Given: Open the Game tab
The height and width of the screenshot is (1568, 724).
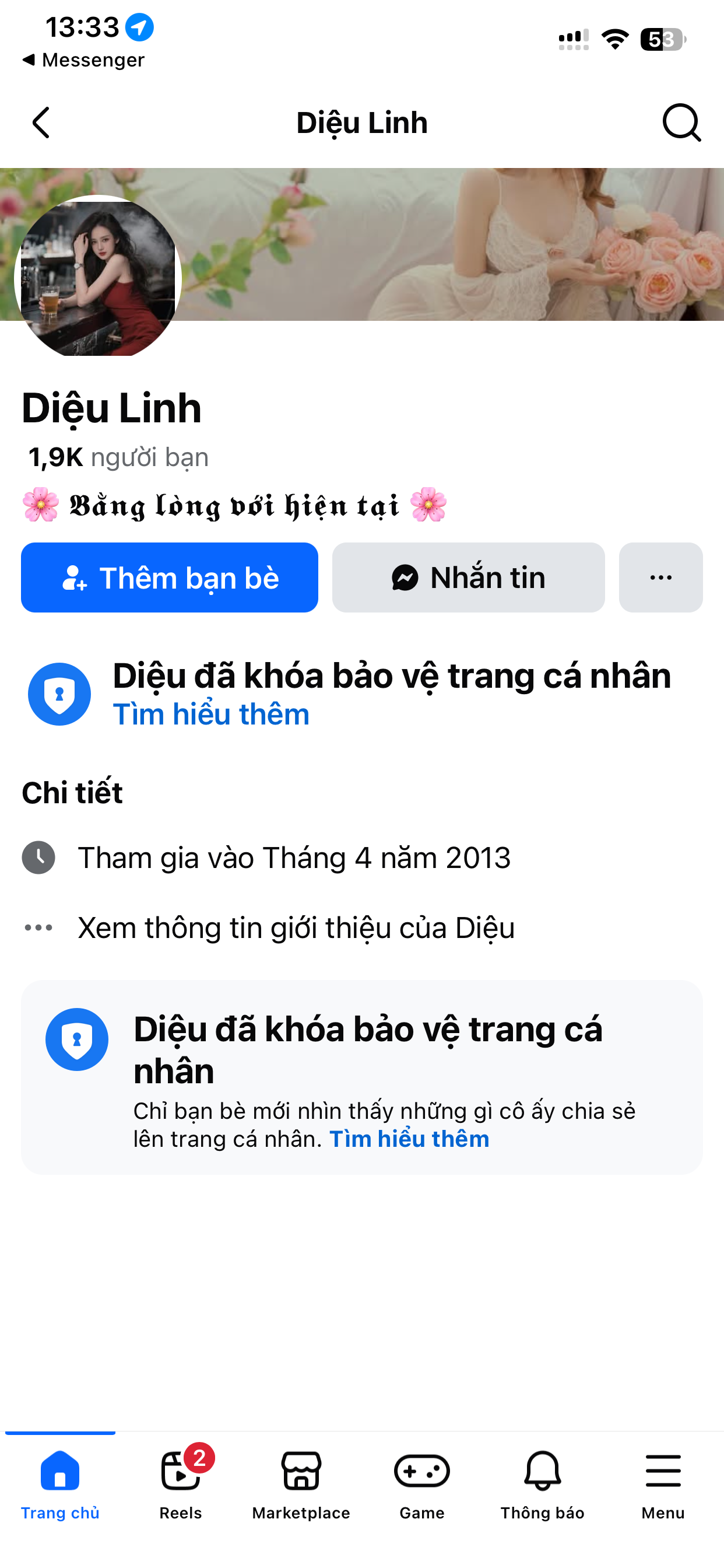Looking at the screenshot, I should point(421,1483).
